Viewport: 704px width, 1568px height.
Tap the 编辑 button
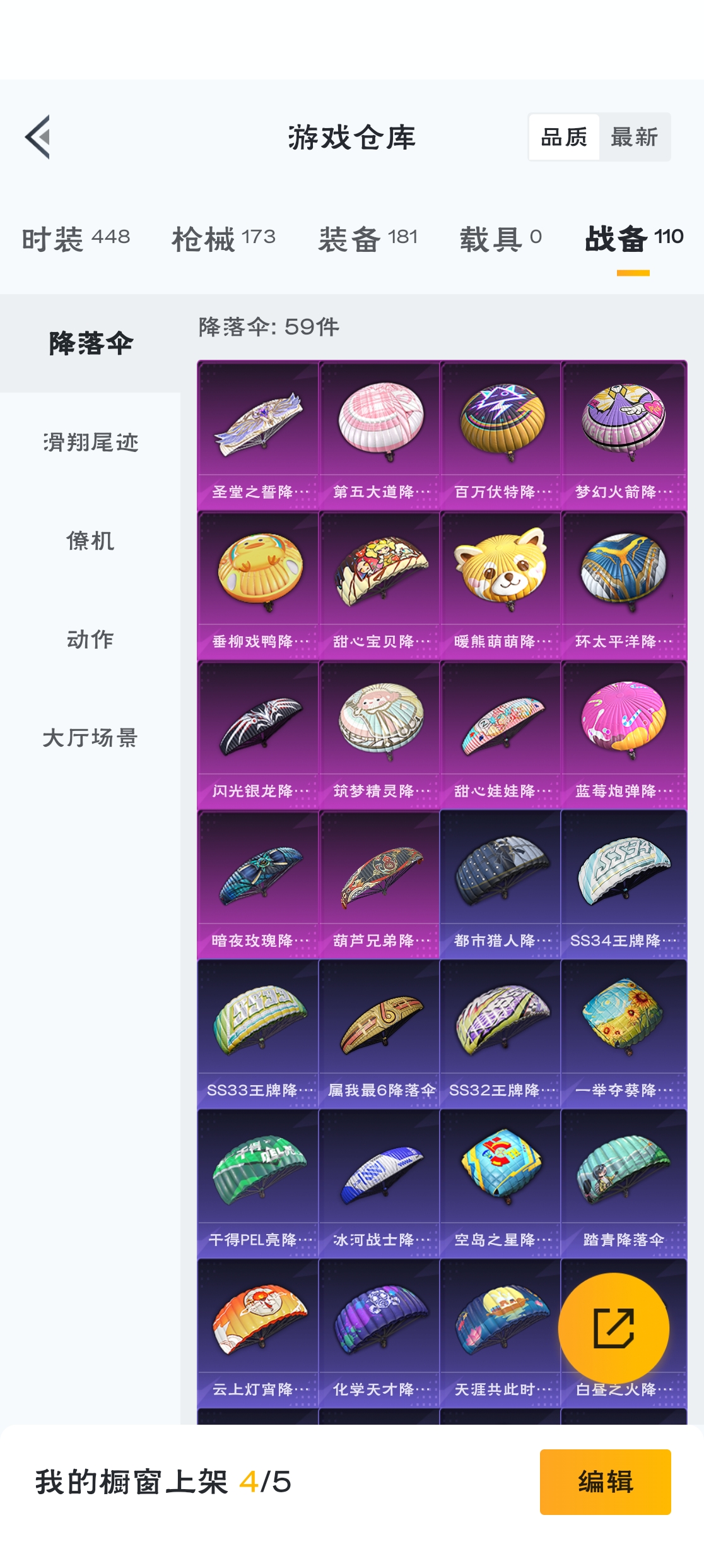pyautogui.click(x=605, y=1482)
